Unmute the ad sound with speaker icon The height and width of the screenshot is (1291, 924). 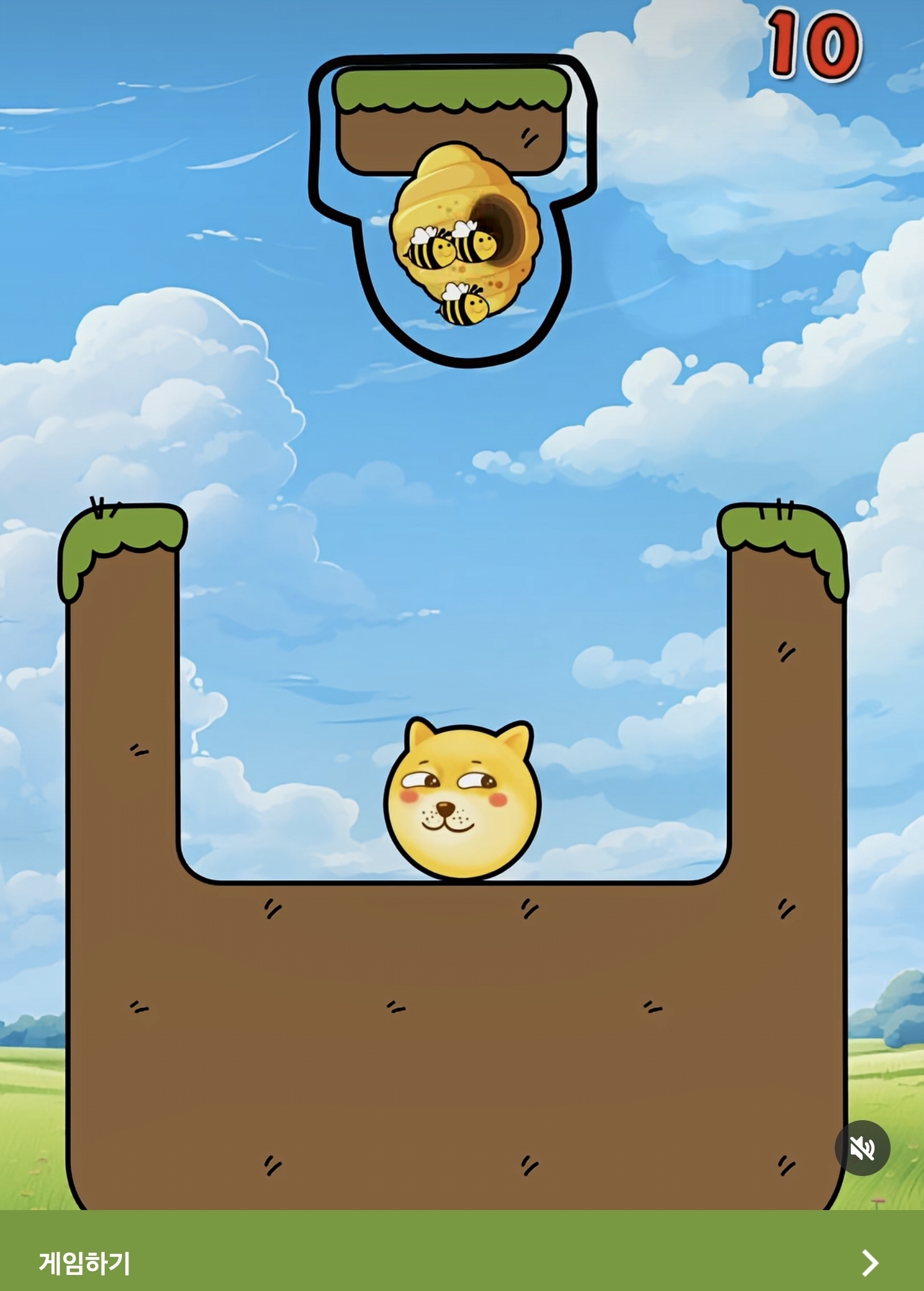coord(862,1148)
